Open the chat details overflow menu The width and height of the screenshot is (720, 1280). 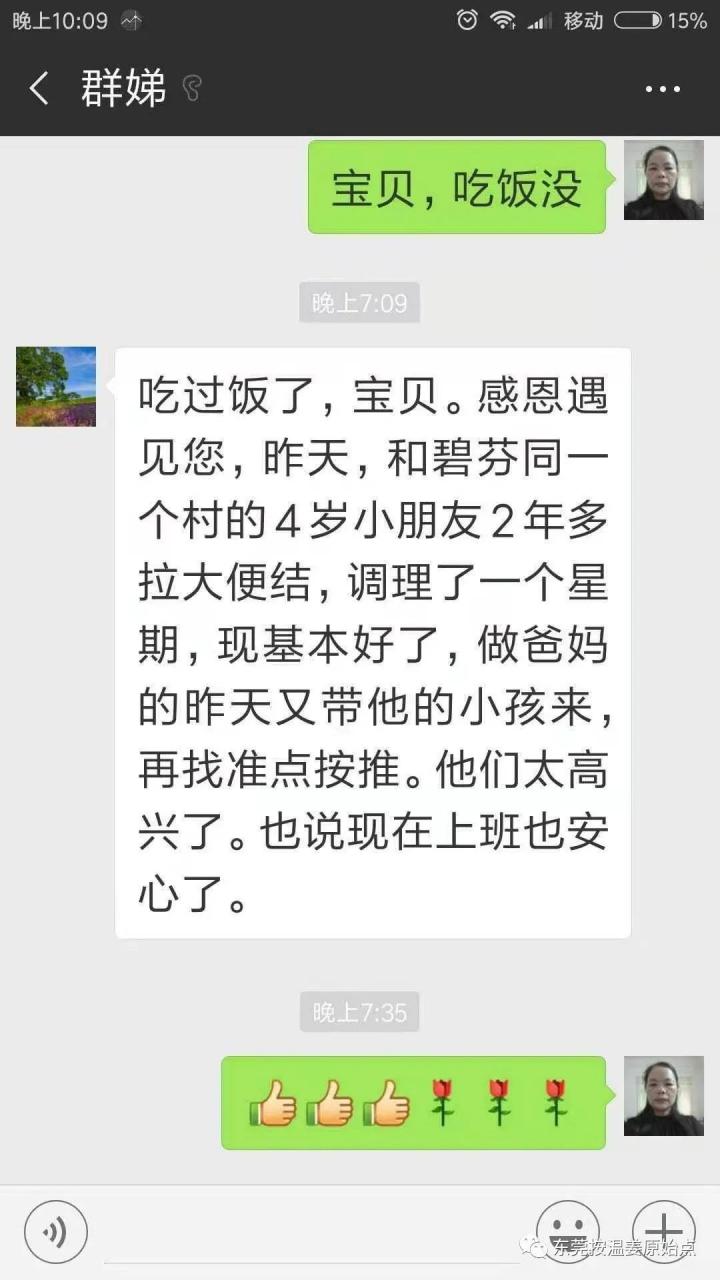pos(662,90)
